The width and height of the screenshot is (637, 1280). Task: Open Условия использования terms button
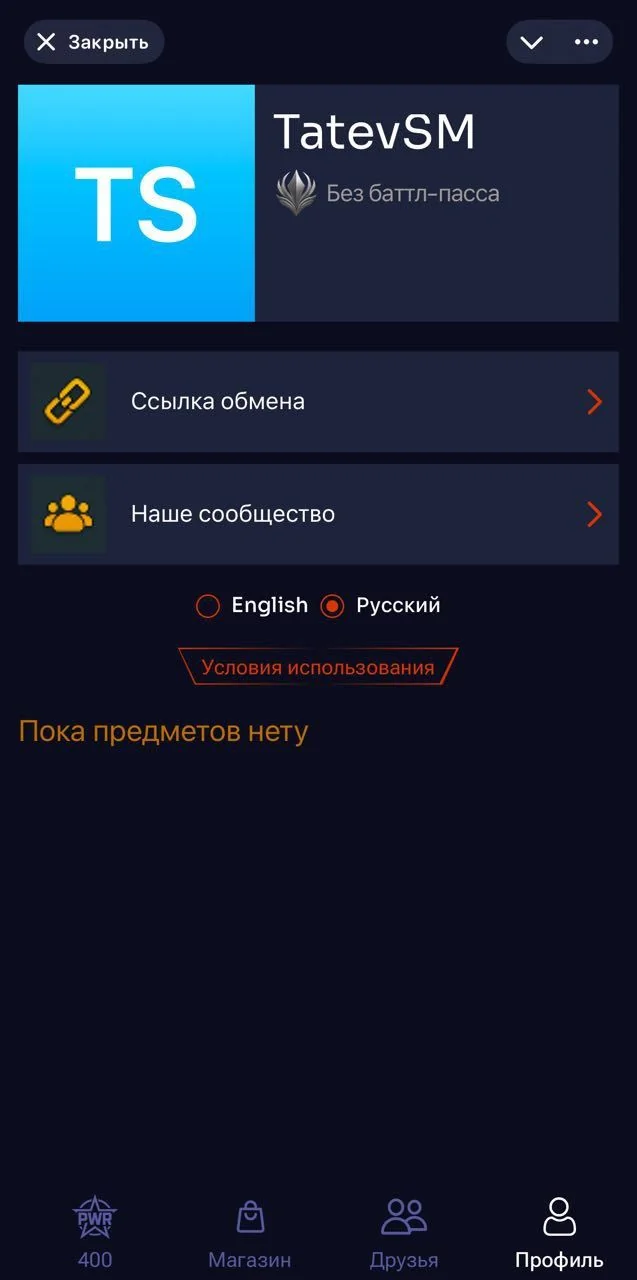click(x=318, y=667)
